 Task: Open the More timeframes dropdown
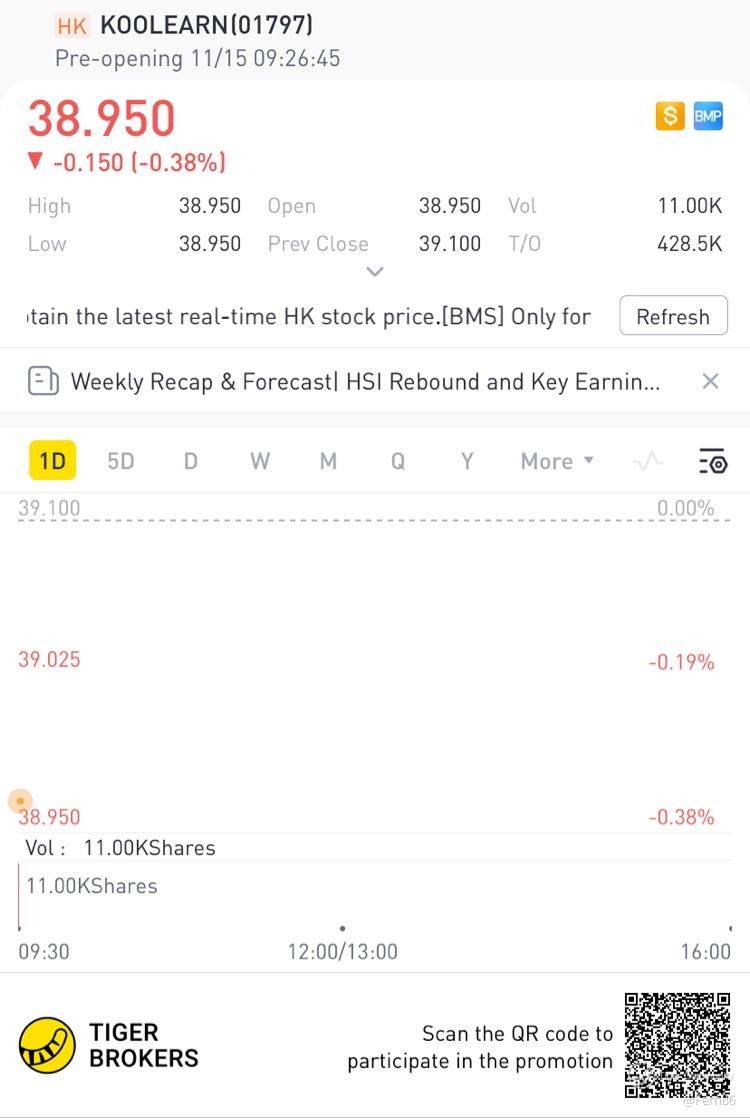[x=557, y=461]
